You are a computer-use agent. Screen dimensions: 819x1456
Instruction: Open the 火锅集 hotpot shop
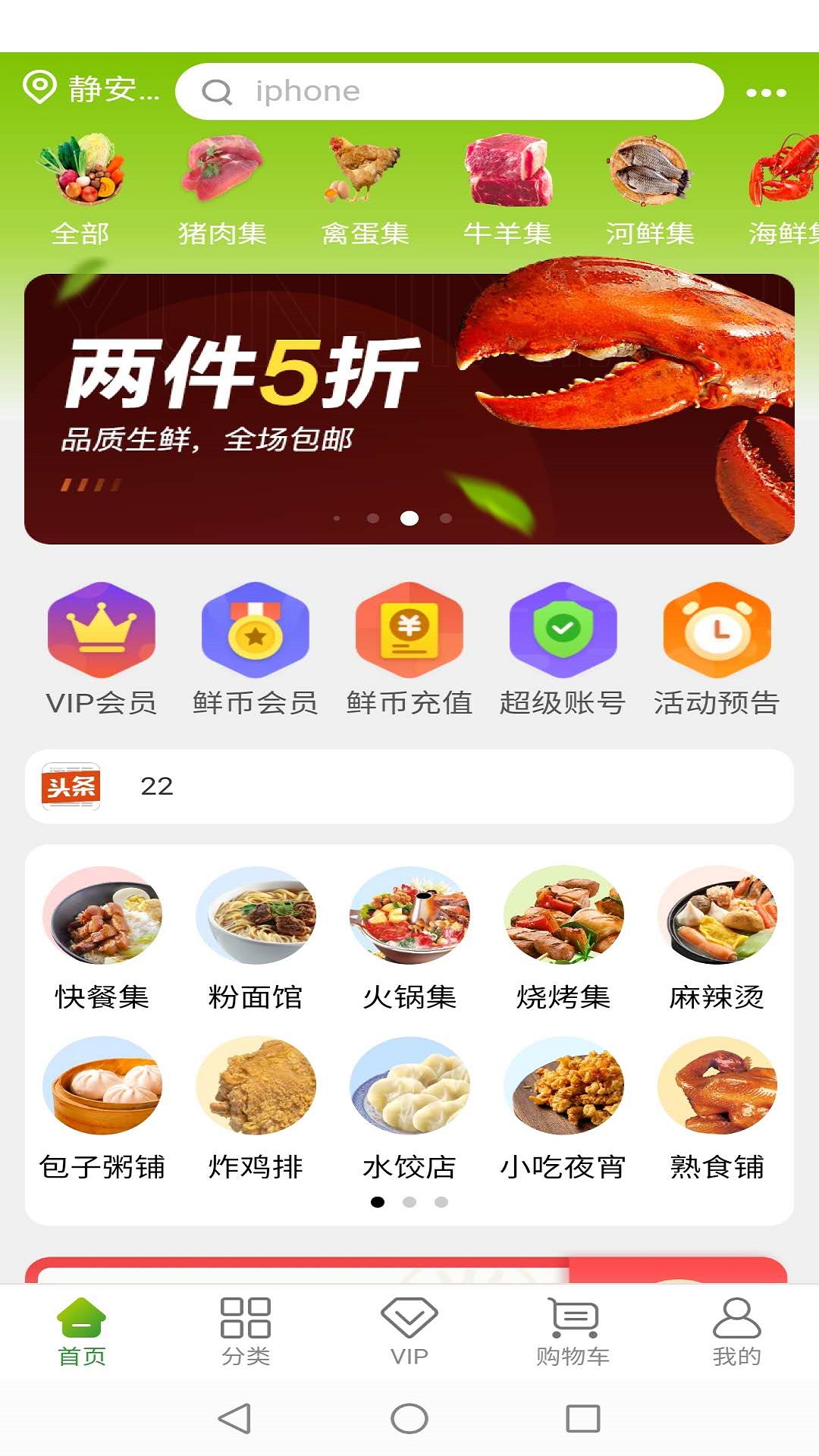coord(409,940)
